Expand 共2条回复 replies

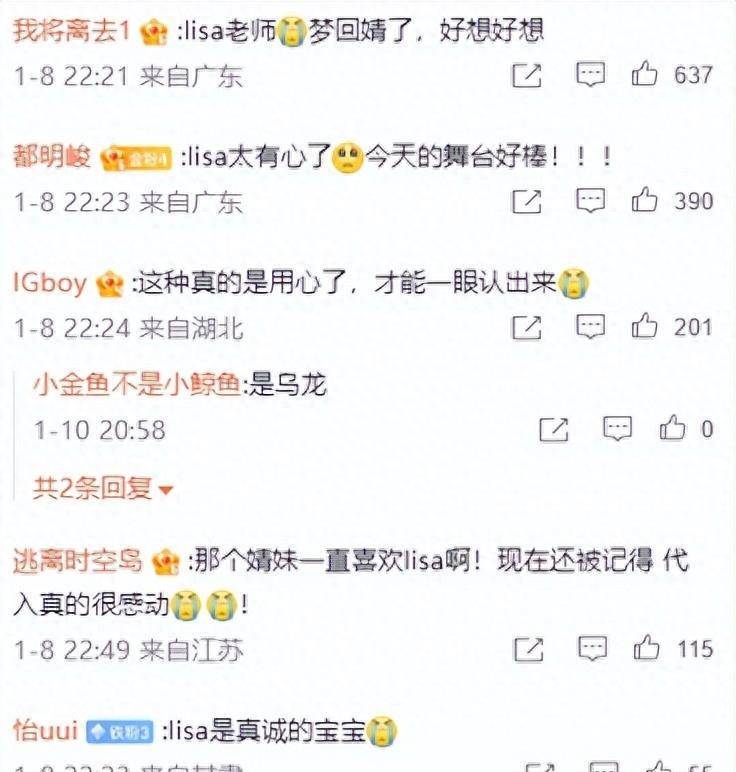(104, 488)
